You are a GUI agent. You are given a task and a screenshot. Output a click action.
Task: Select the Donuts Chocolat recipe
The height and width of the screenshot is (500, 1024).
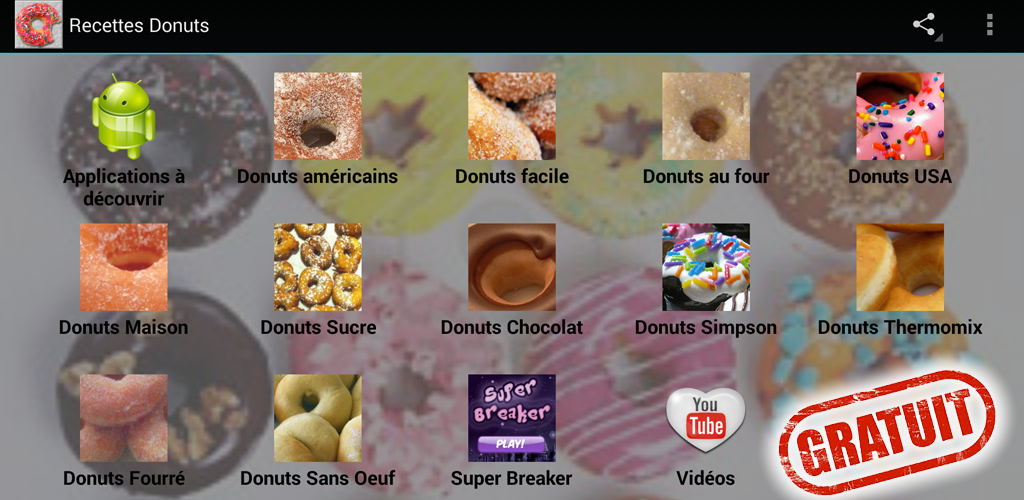click(x=512, y=268)
